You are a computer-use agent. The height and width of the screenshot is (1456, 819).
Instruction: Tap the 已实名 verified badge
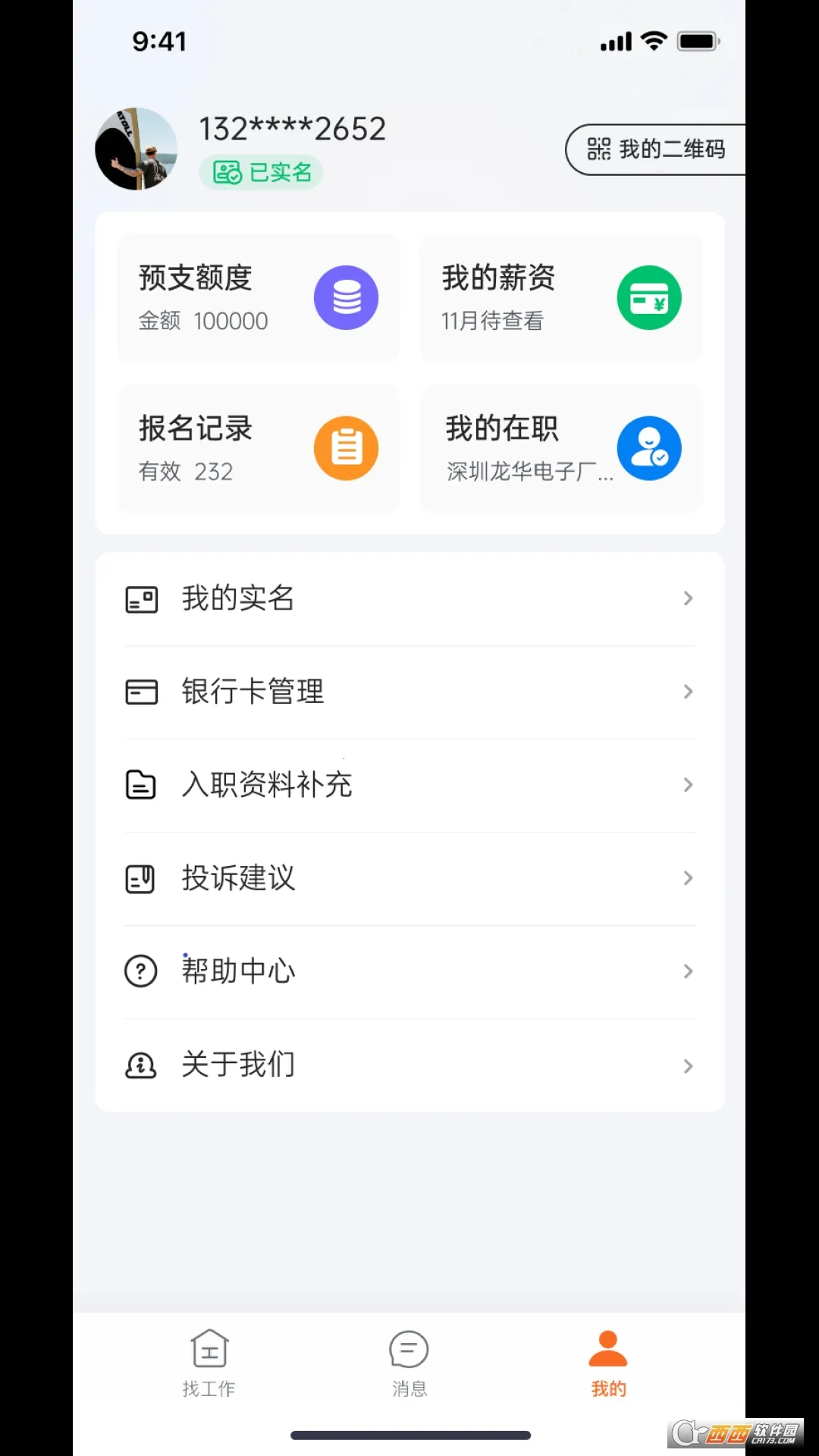(x=262, y=173)
